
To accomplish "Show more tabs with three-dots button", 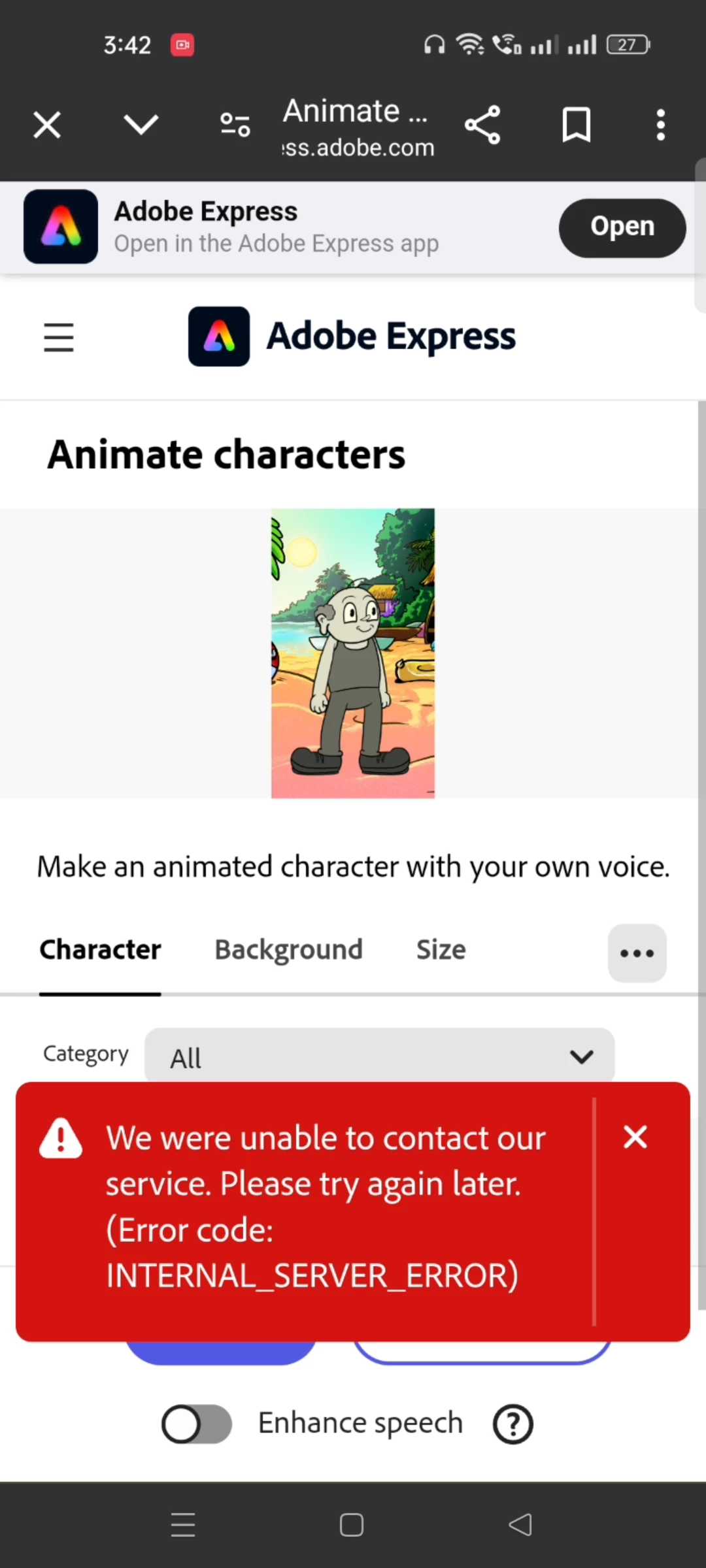I will pos(637,953).
